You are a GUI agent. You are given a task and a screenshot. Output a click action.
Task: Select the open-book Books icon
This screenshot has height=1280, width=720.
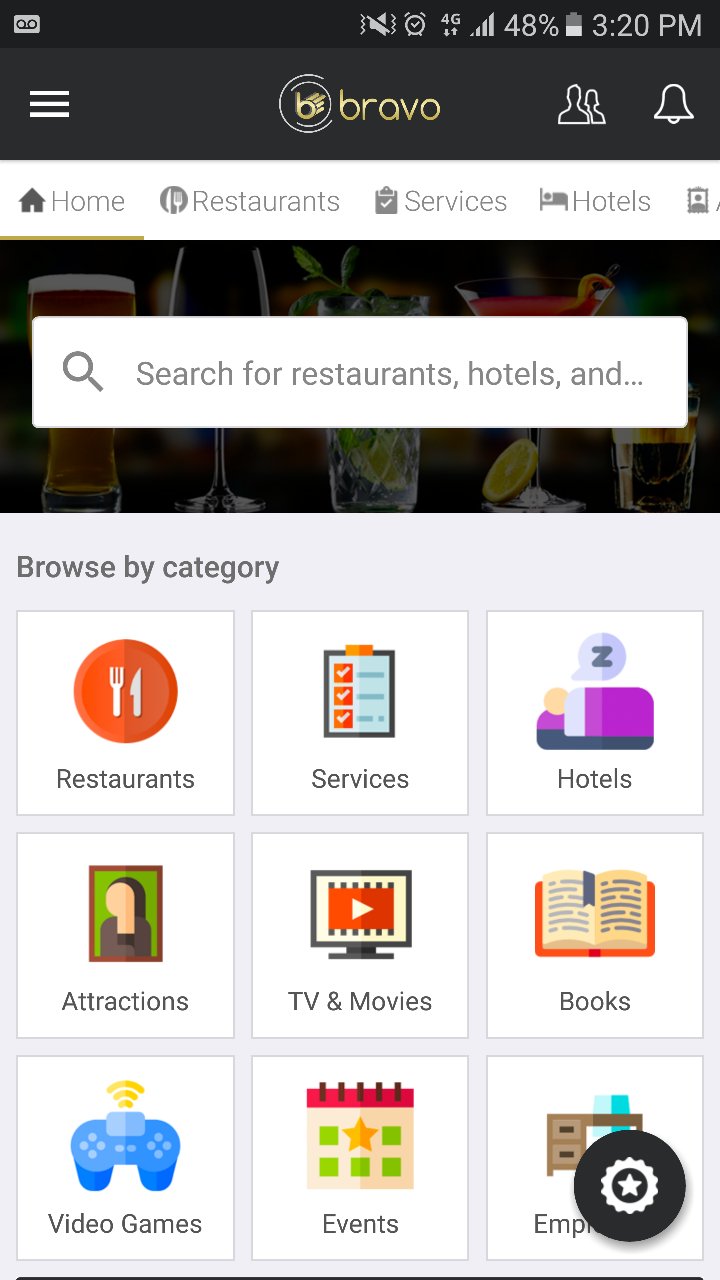(x=594, y=913)
